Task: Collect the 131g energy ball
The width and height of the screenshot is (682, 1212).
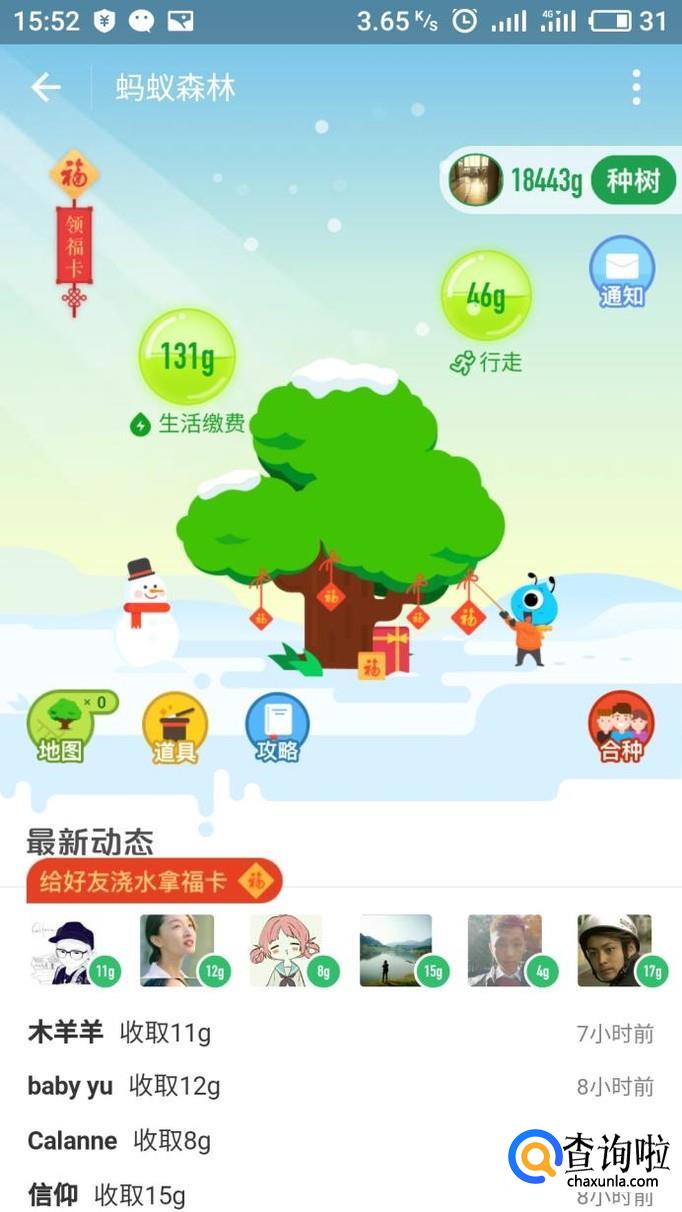Action: point(187,357)
